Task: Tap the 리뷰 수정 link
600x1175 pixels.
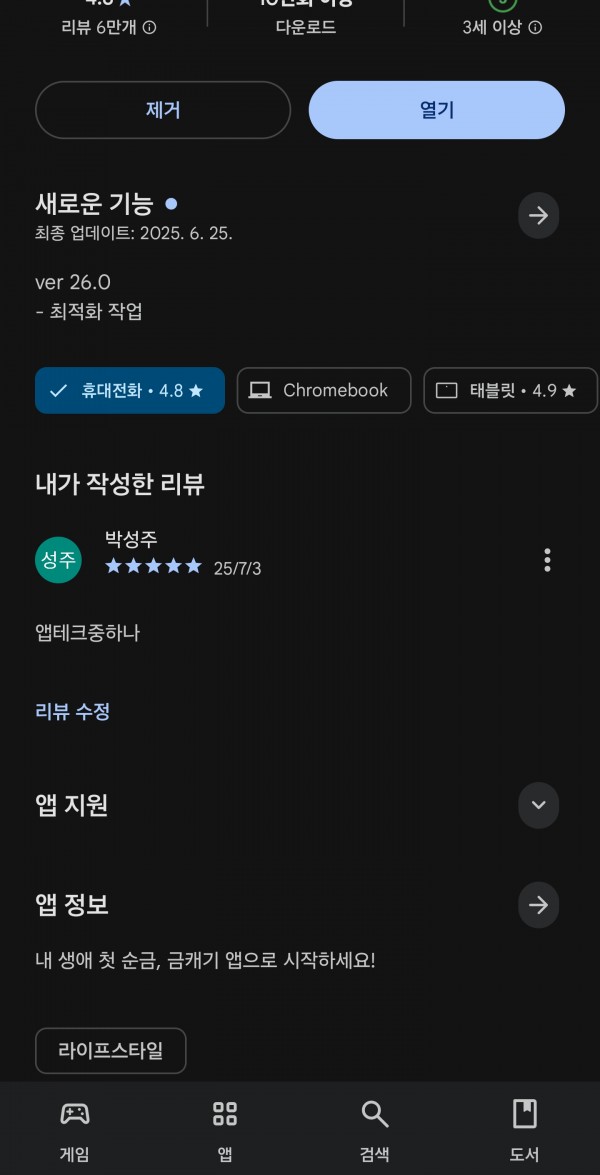Action: point(73,711)
